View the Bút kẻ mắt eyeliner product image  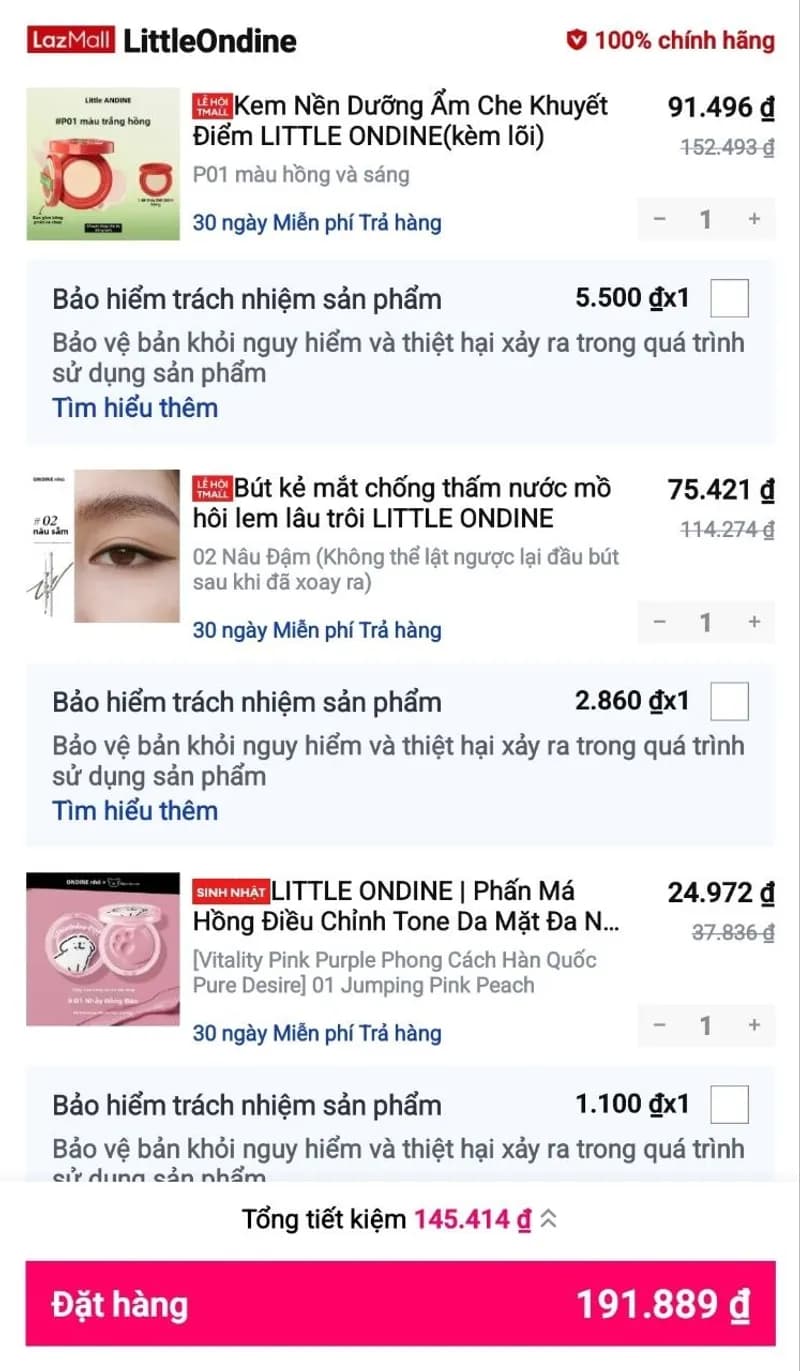pyautogui.click(x=103, y=546)
